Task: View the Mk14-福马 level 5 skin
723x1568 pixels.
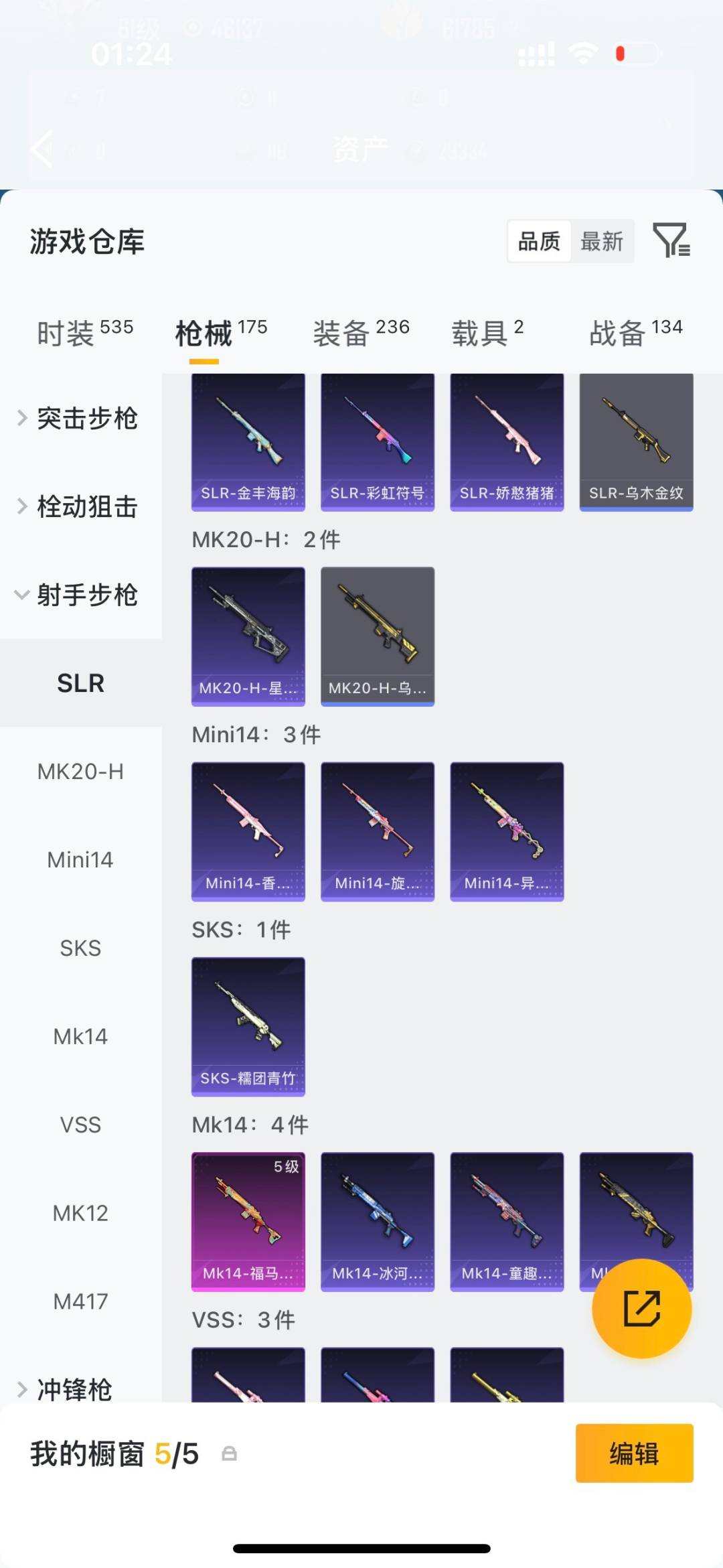Action: (248, 1220)
